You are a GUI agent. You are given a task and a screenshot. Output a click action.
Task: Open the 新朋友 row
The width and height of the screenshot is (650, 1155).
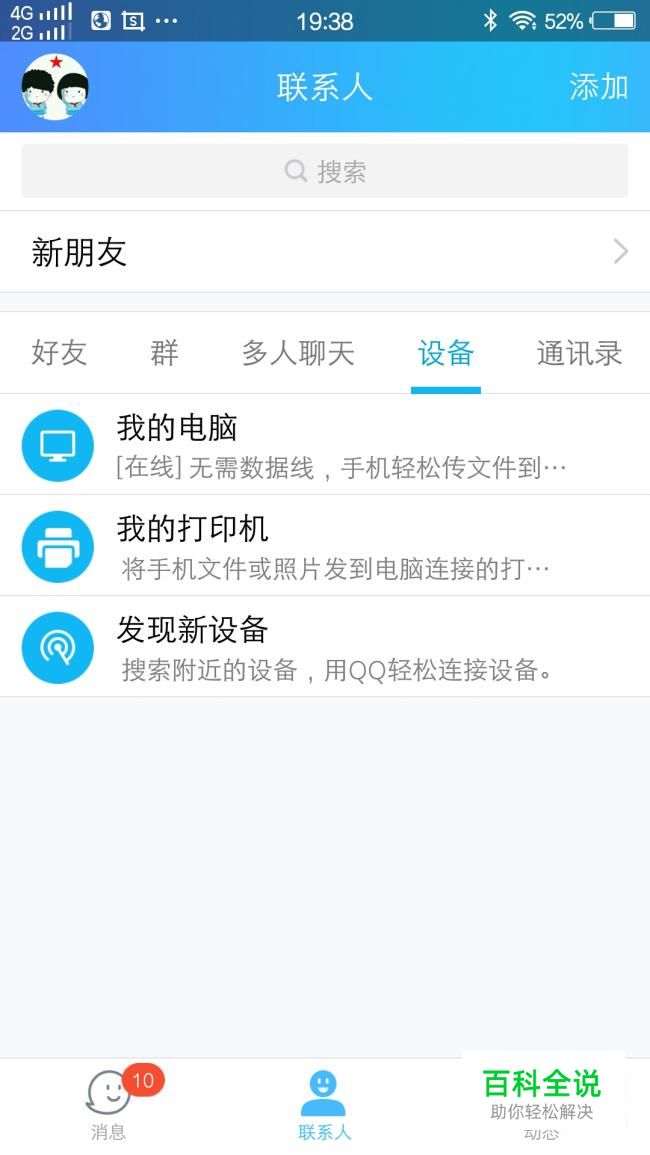(325, 252)
